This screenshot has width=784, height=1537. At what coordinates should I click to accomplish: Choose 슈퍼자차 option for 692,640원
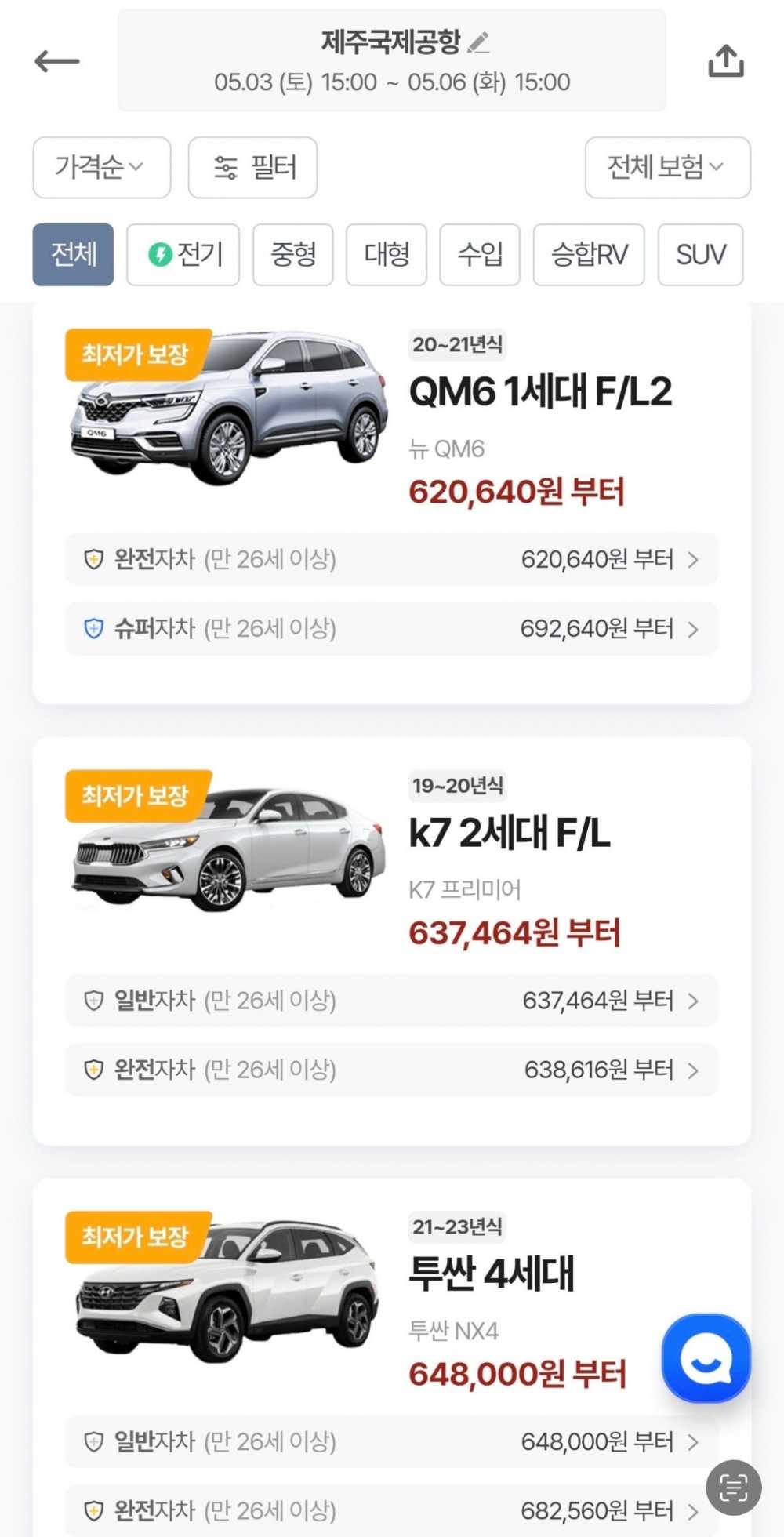(391, 628)
